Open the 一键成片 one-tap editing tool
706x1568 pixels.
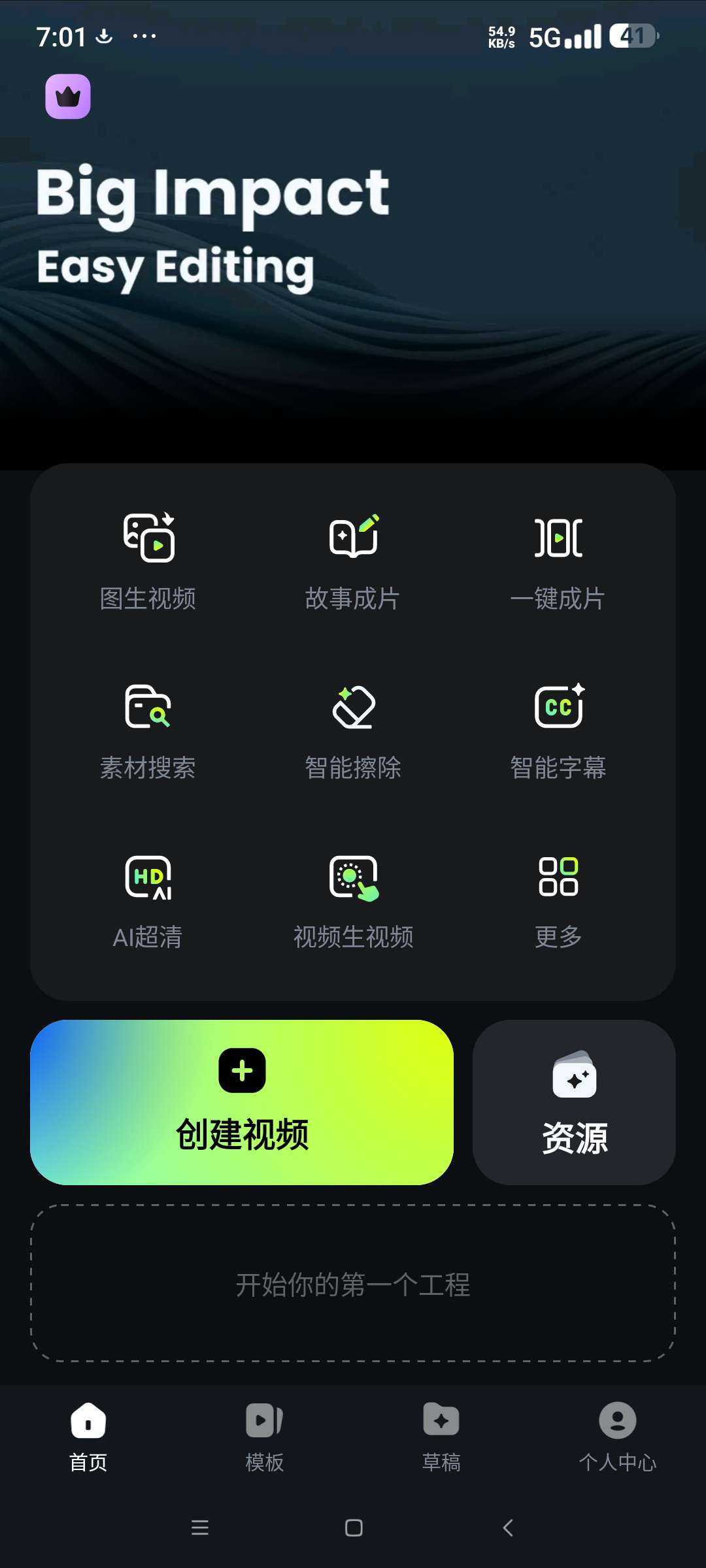(558, 562)
